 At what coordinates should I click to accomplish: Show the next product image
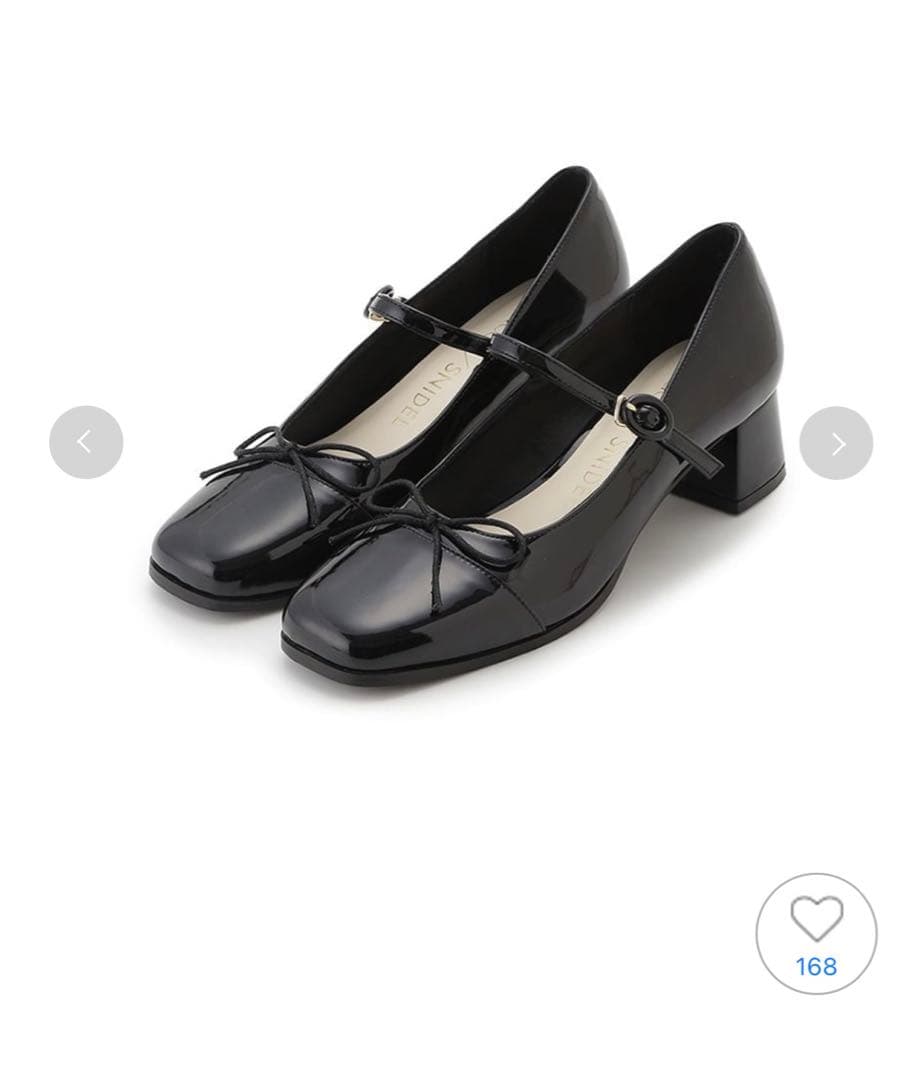click(836, 443)
